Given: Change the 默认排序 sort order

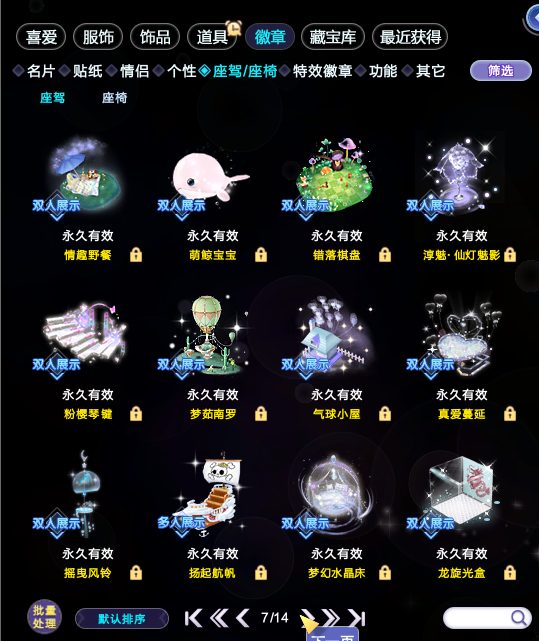Looking at the screenshot, I should pos(122,619).
